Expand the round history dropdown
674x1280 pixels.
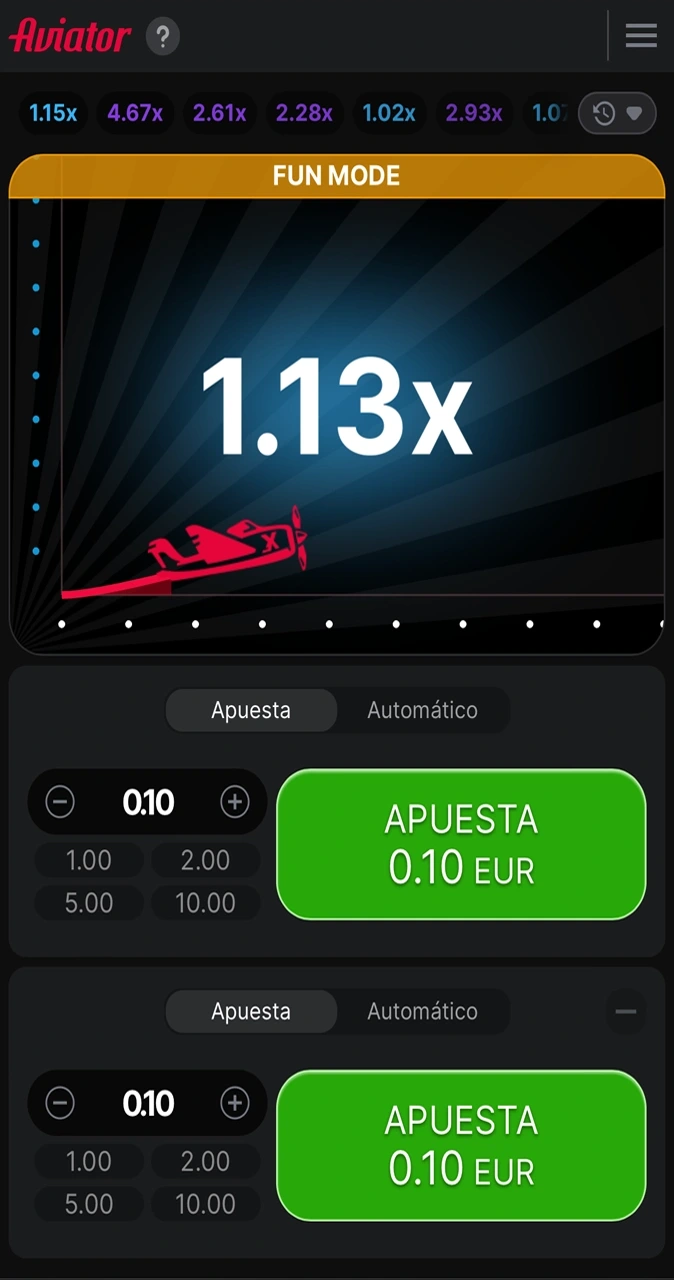tap(617, 113)
